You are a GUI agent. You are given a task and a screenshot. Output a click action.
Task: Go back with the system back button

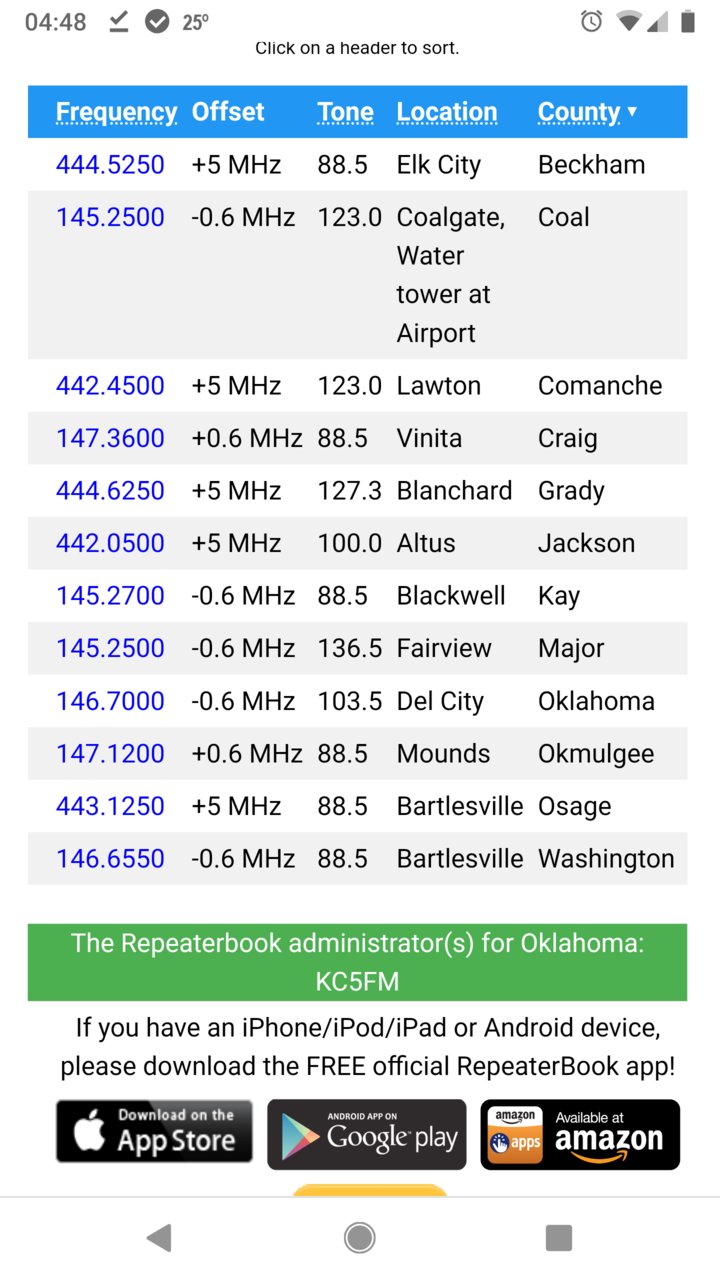click(x=159, y=1238)
